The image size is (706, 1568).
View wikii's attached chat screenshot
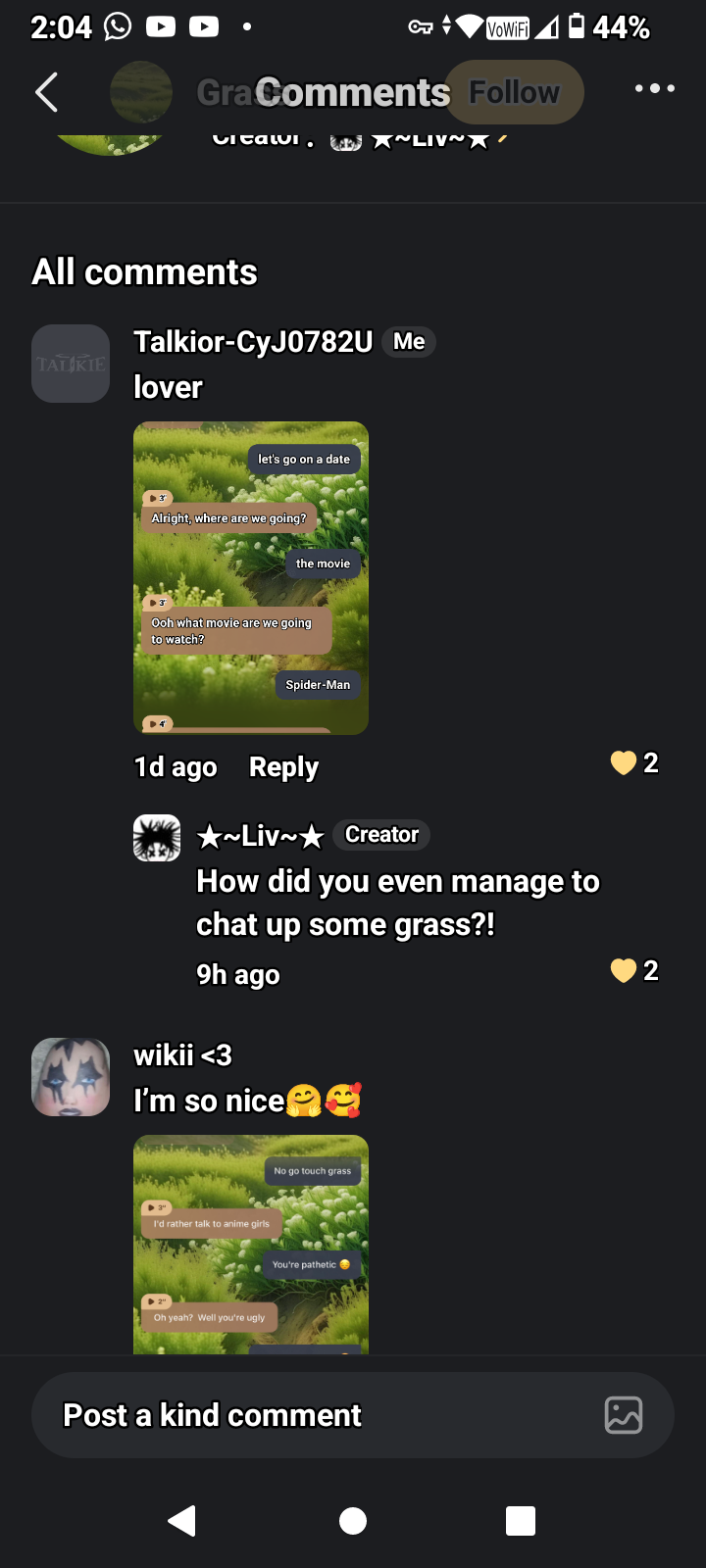tap(251, 1245)
